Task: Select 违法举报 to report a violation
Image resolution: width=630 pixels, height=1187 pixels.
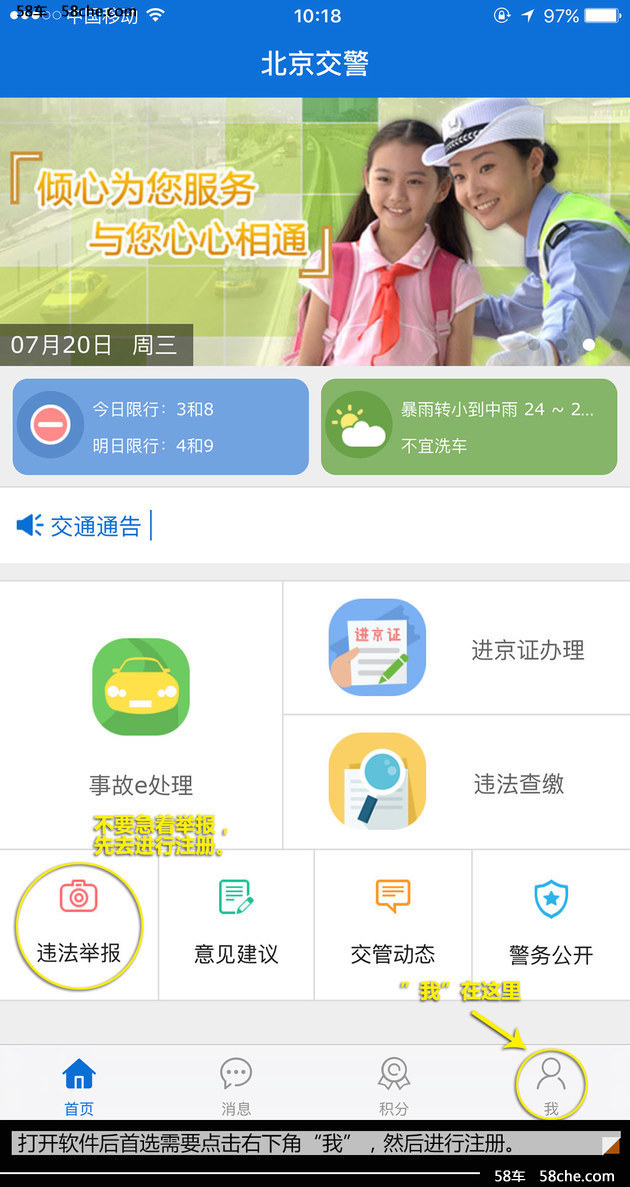Action: coord(79,924)
